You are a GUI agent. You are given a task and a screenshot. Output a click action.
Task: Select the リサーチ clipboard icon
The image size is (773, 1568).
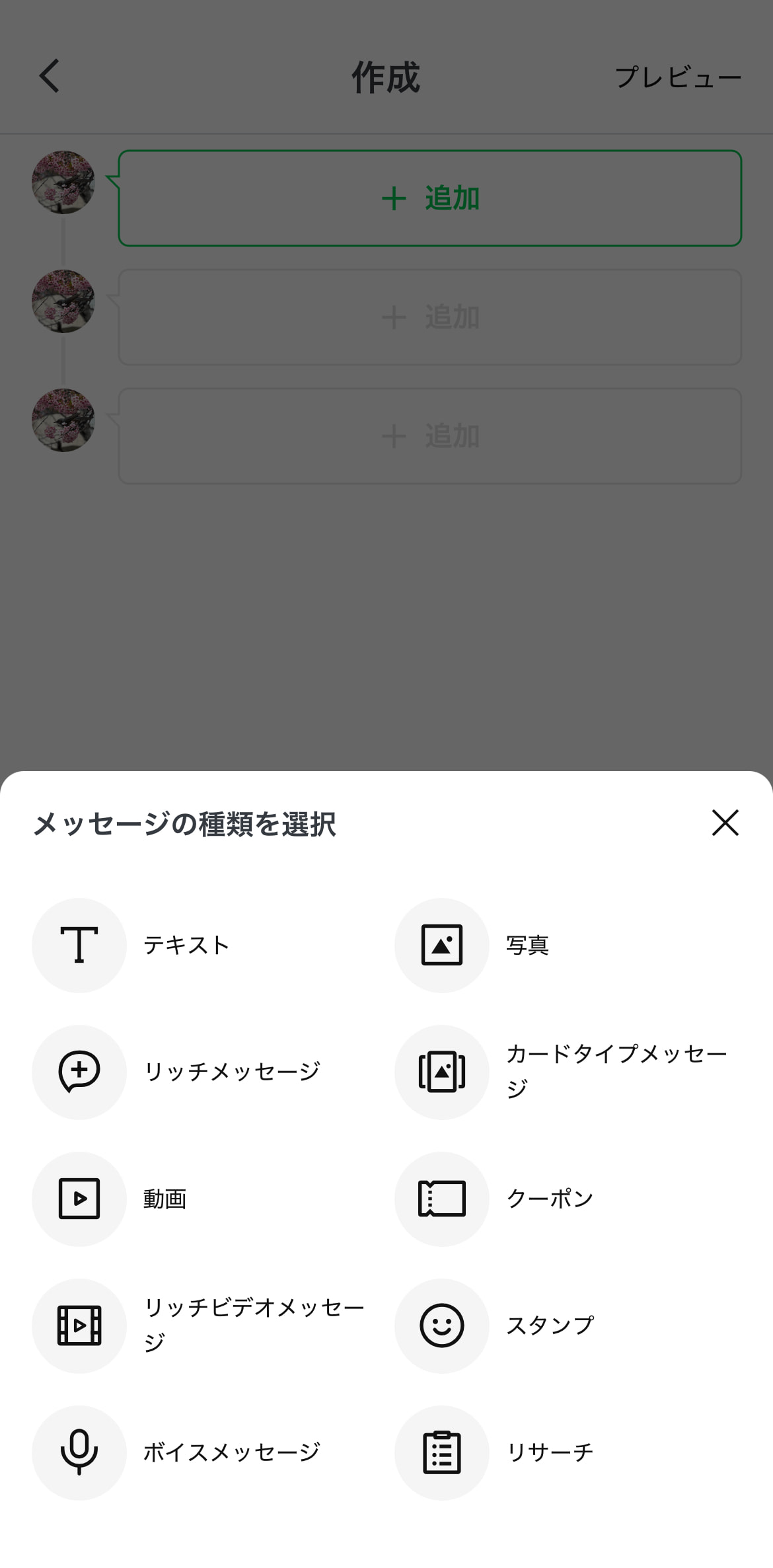(442, 1451)
